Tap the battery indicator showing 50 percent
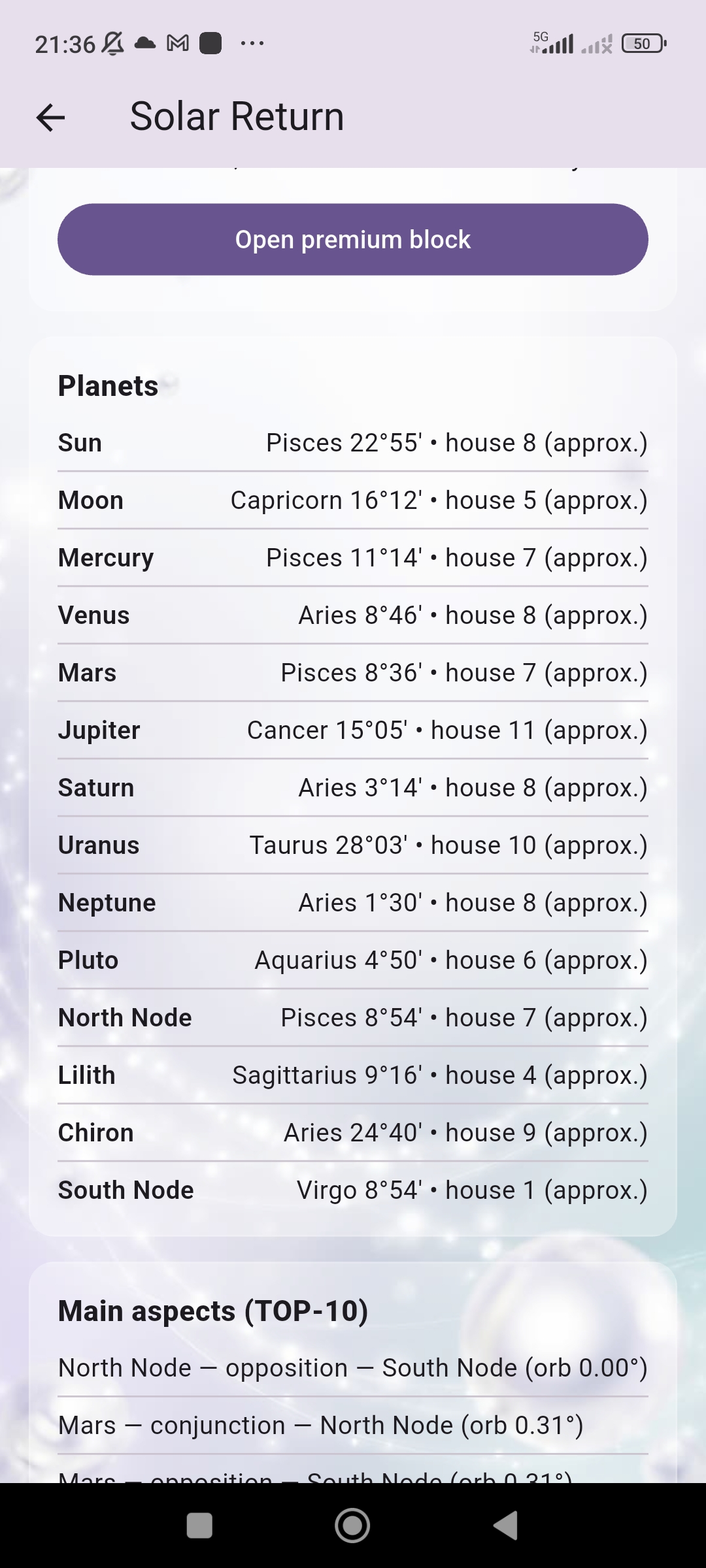 pos(643,42)
